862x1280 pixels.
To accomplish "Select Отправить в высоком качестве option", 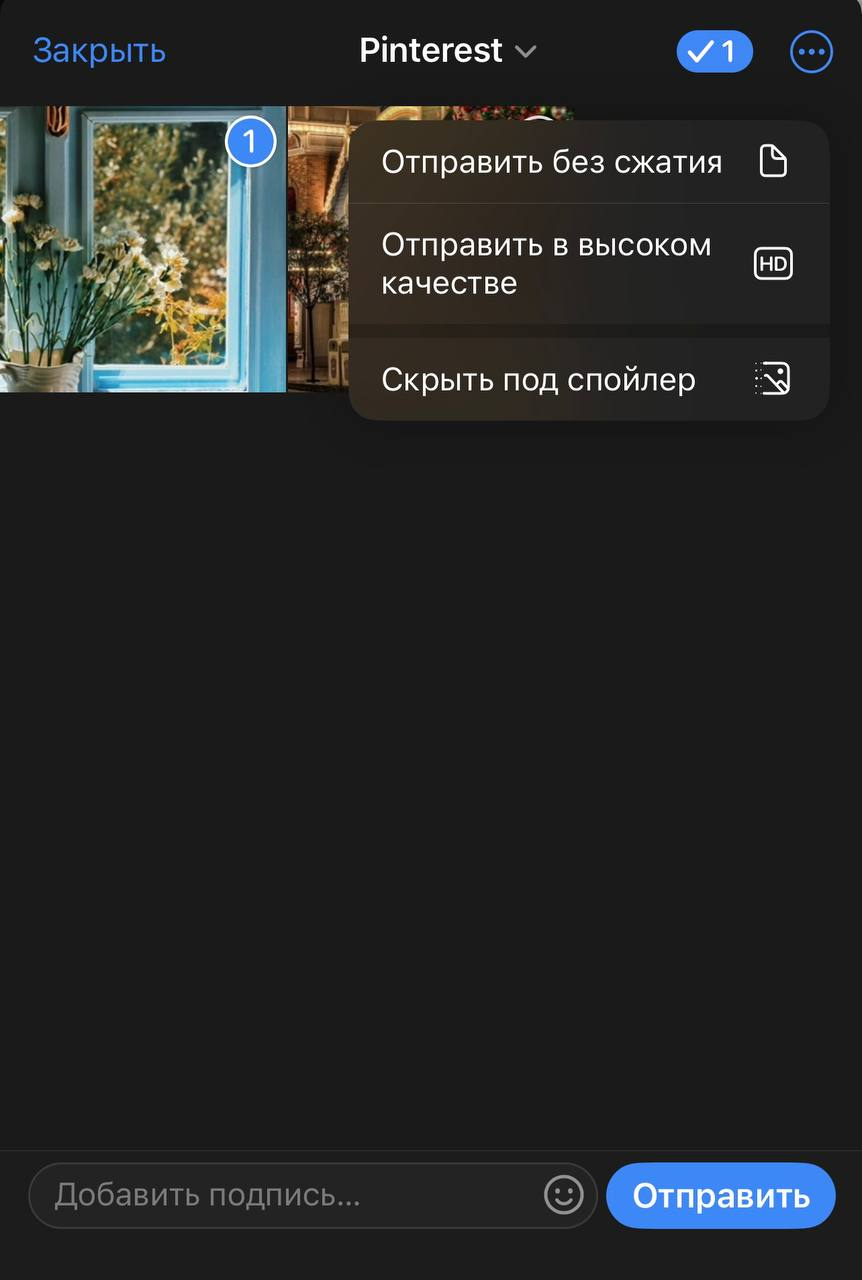I will [x=545, y=263].
